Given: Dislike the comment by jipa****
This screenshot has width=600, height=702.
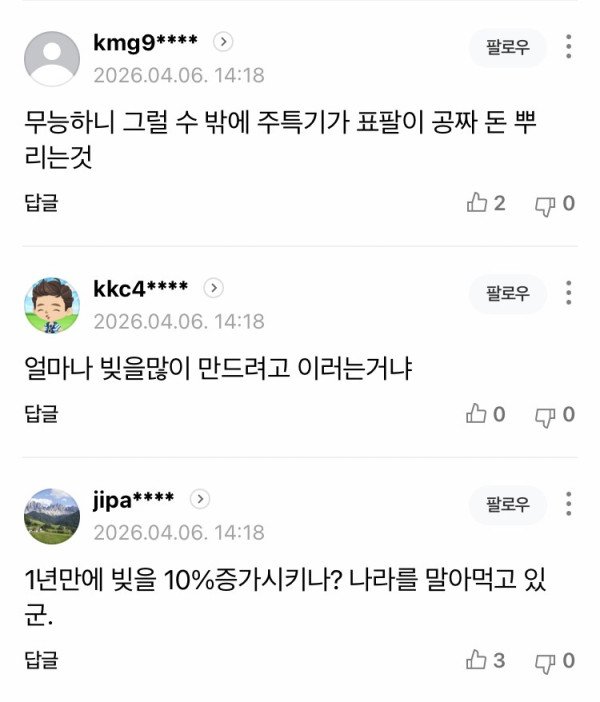Looking at the screenshot, I should pos(555,660).
